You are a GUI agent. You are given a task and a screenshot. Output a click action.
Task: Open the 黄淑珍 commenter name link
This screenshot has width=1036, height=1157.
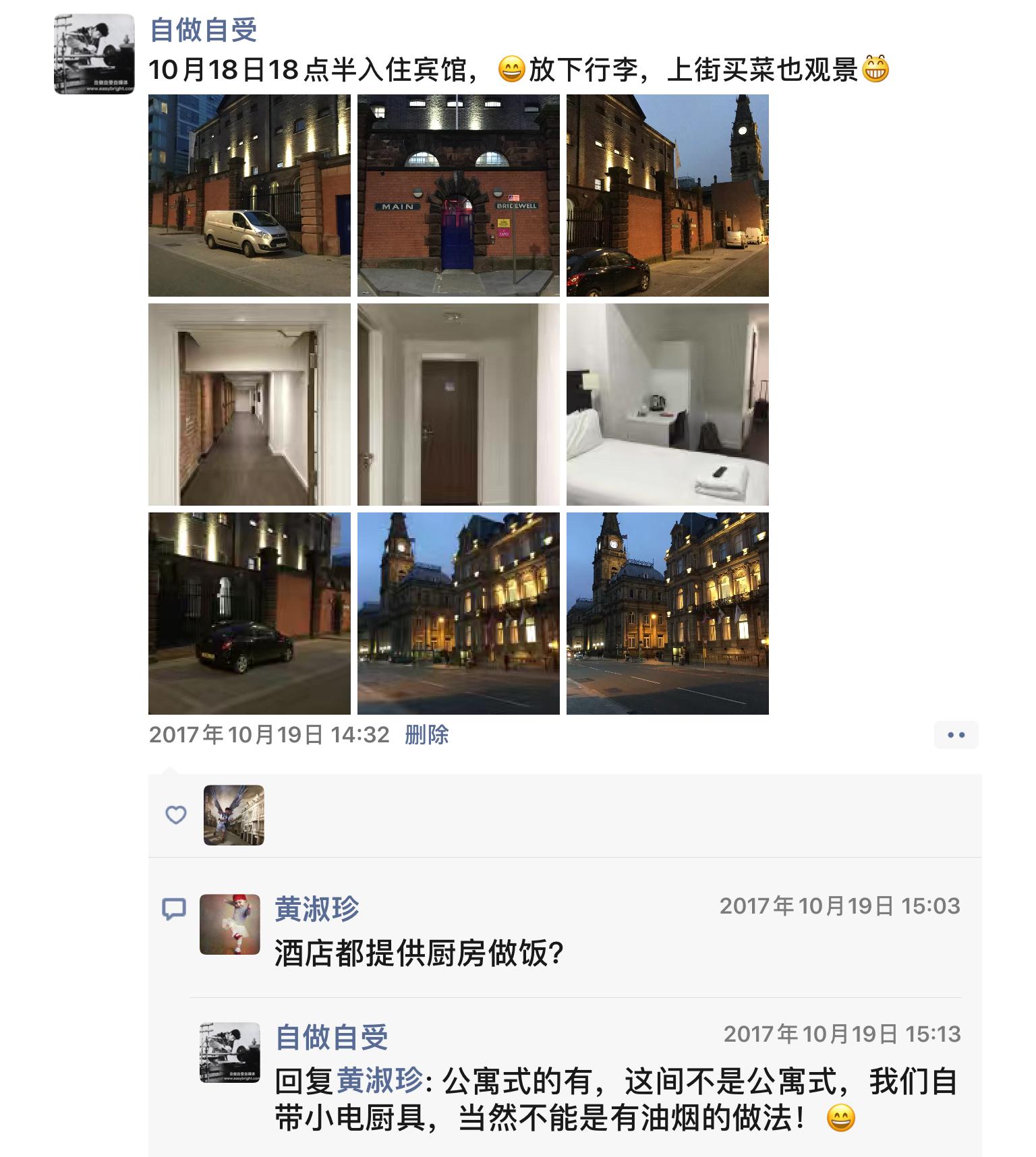click(316, 909)
